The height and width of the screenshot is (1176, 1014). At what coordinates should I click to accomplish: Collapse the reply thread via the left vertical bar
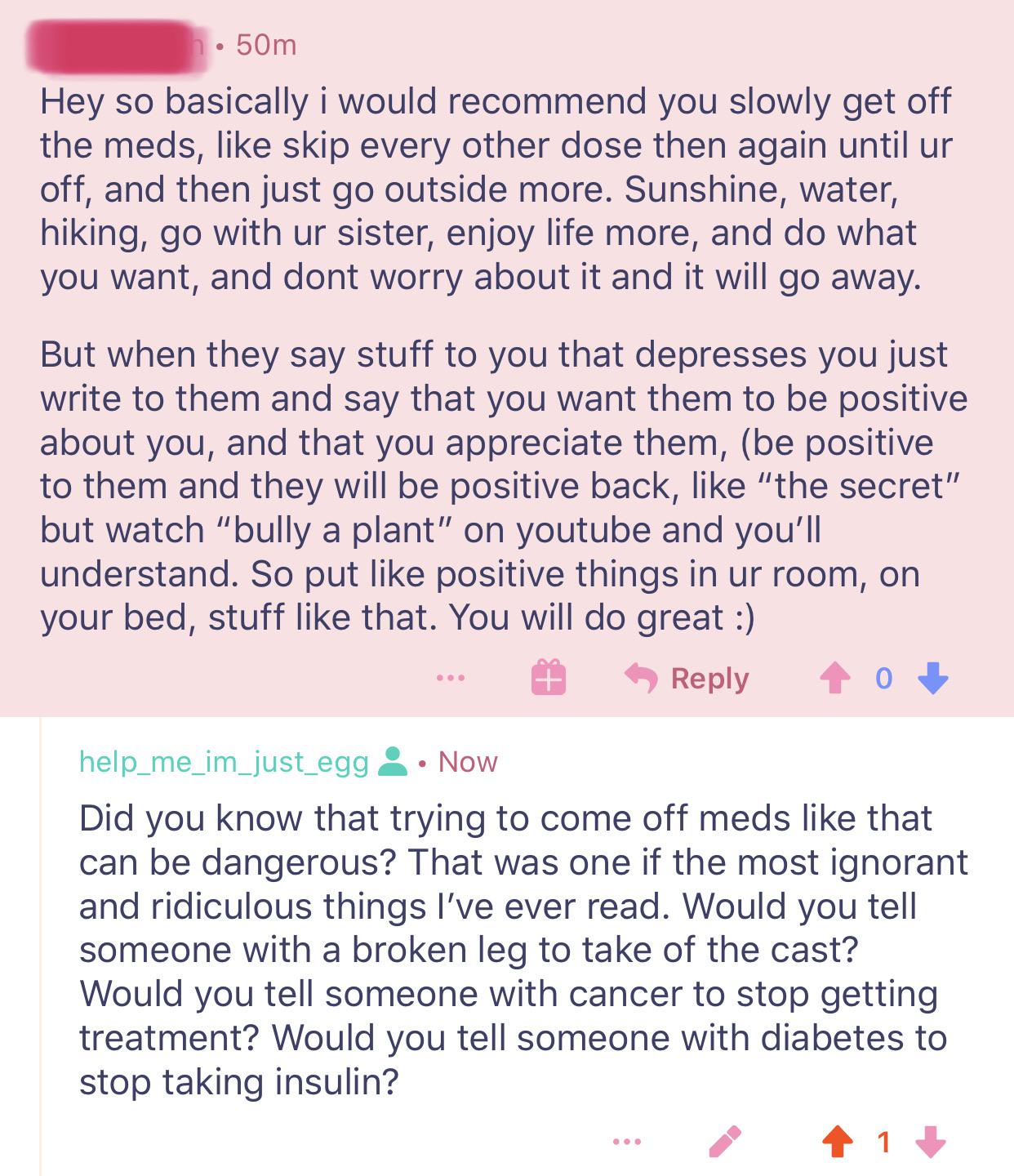(39, 939)
